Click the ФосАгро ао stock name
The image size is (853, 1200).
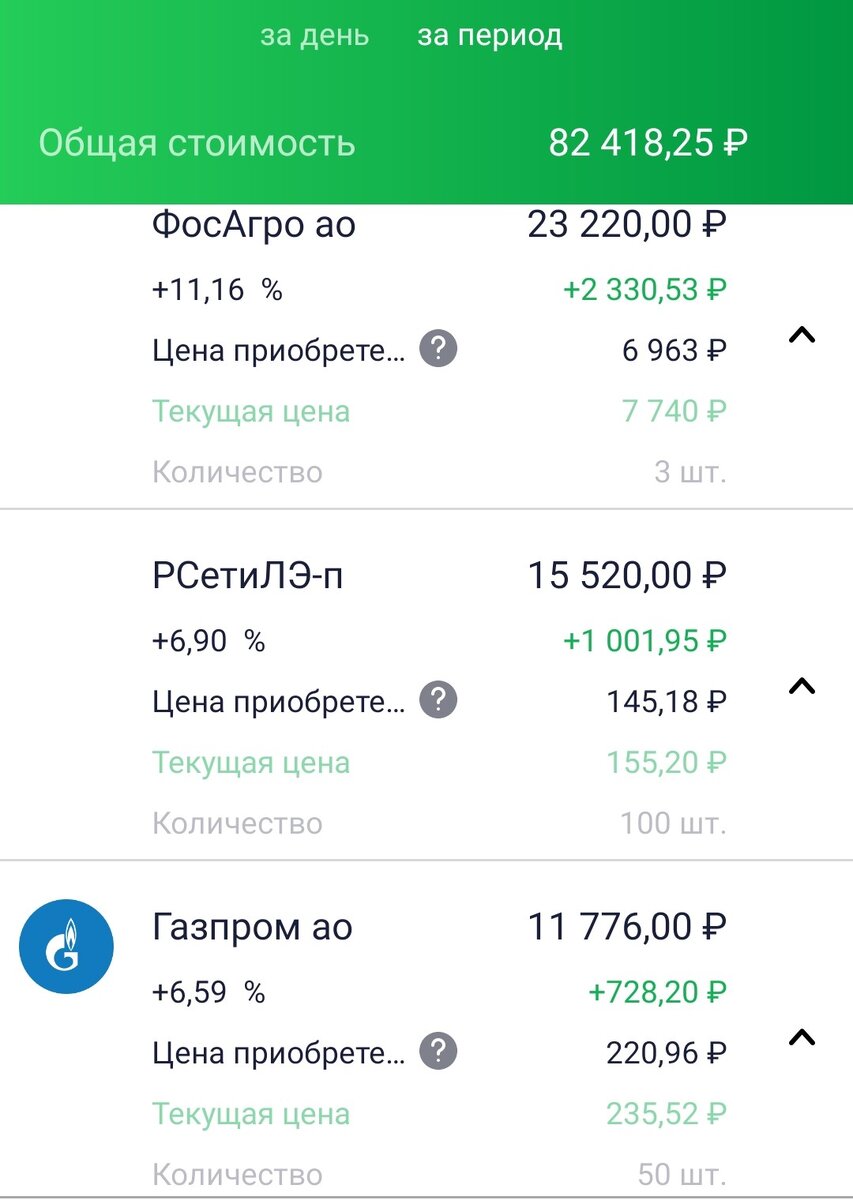tap(254, 224)
